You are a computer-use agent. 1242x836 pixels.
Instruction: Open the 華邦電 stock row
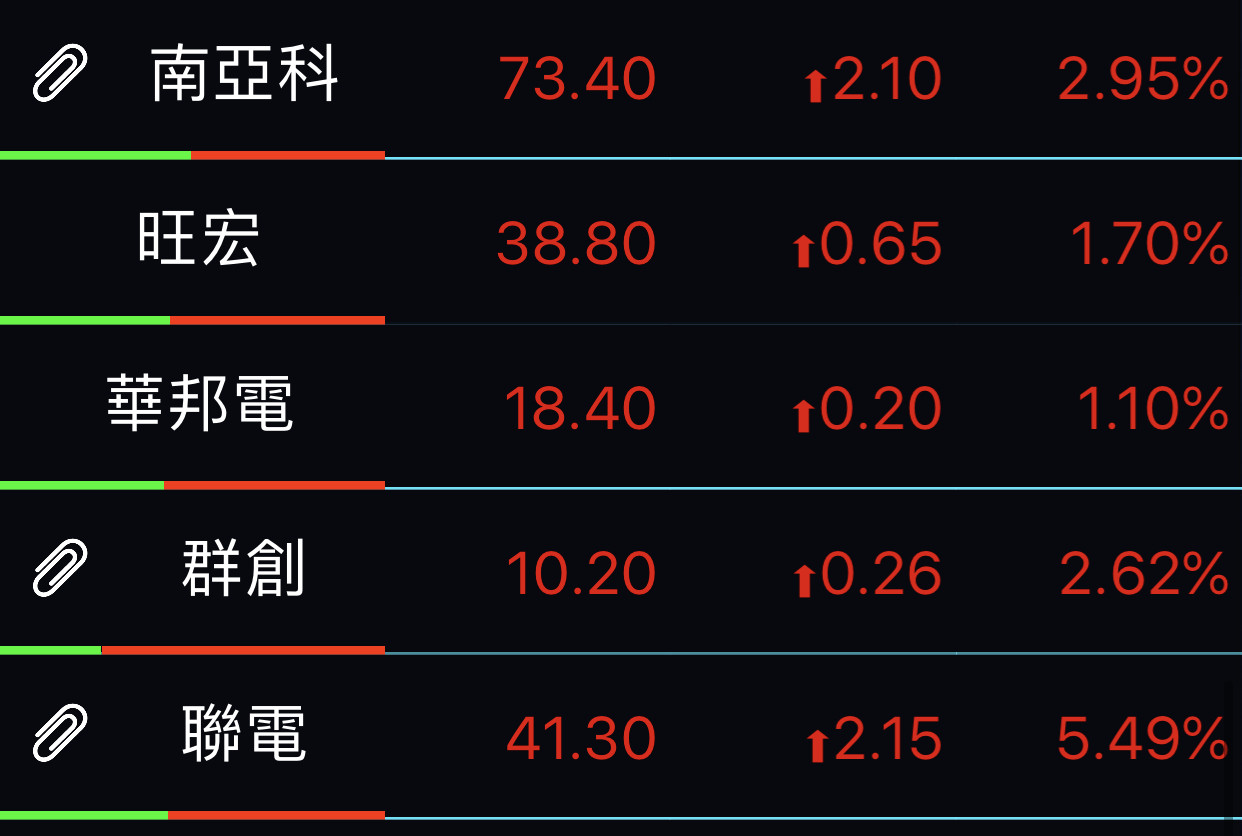pos(200,405)
